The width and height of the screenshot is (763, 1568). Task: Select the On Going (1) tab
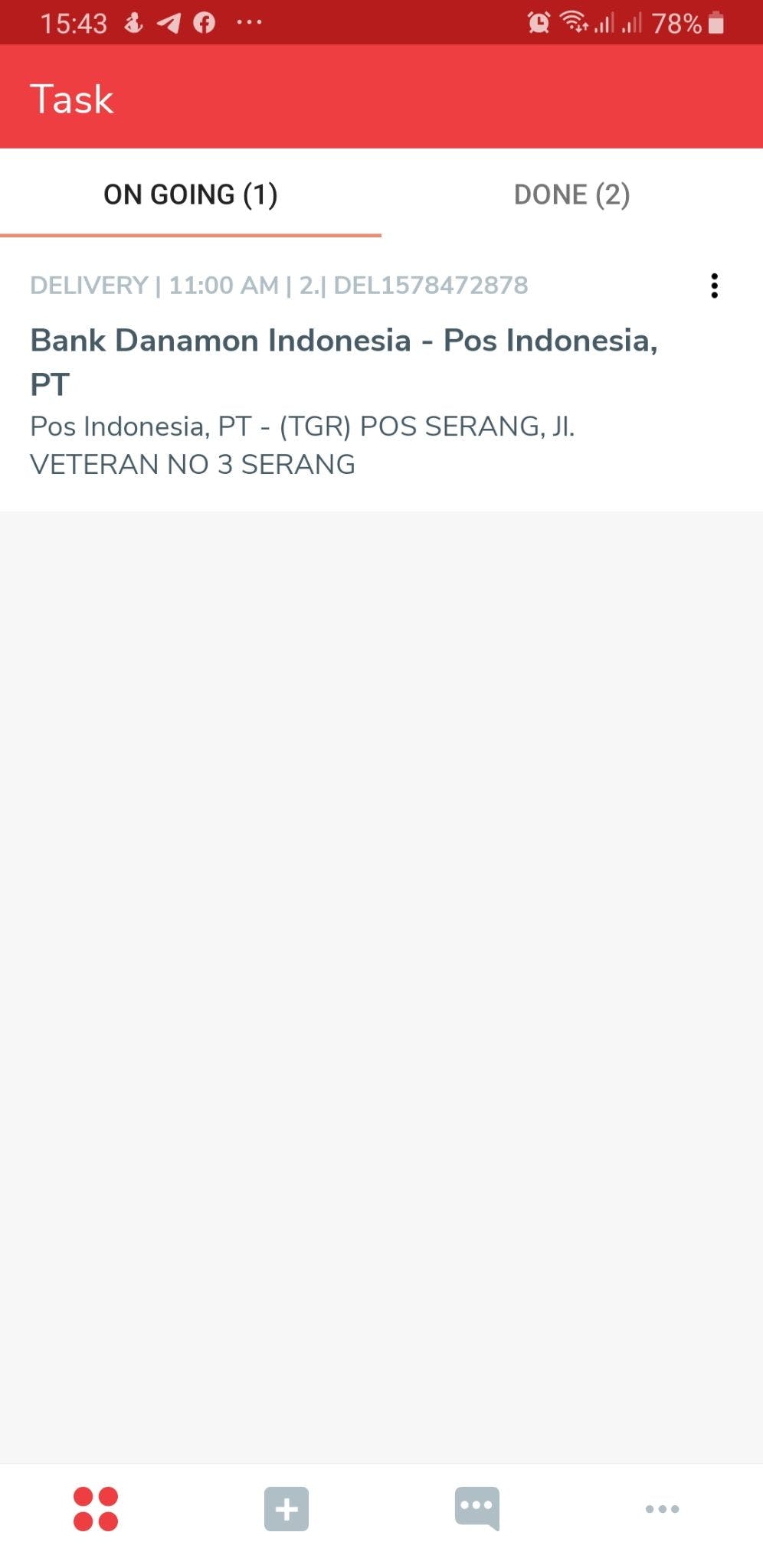191,194
